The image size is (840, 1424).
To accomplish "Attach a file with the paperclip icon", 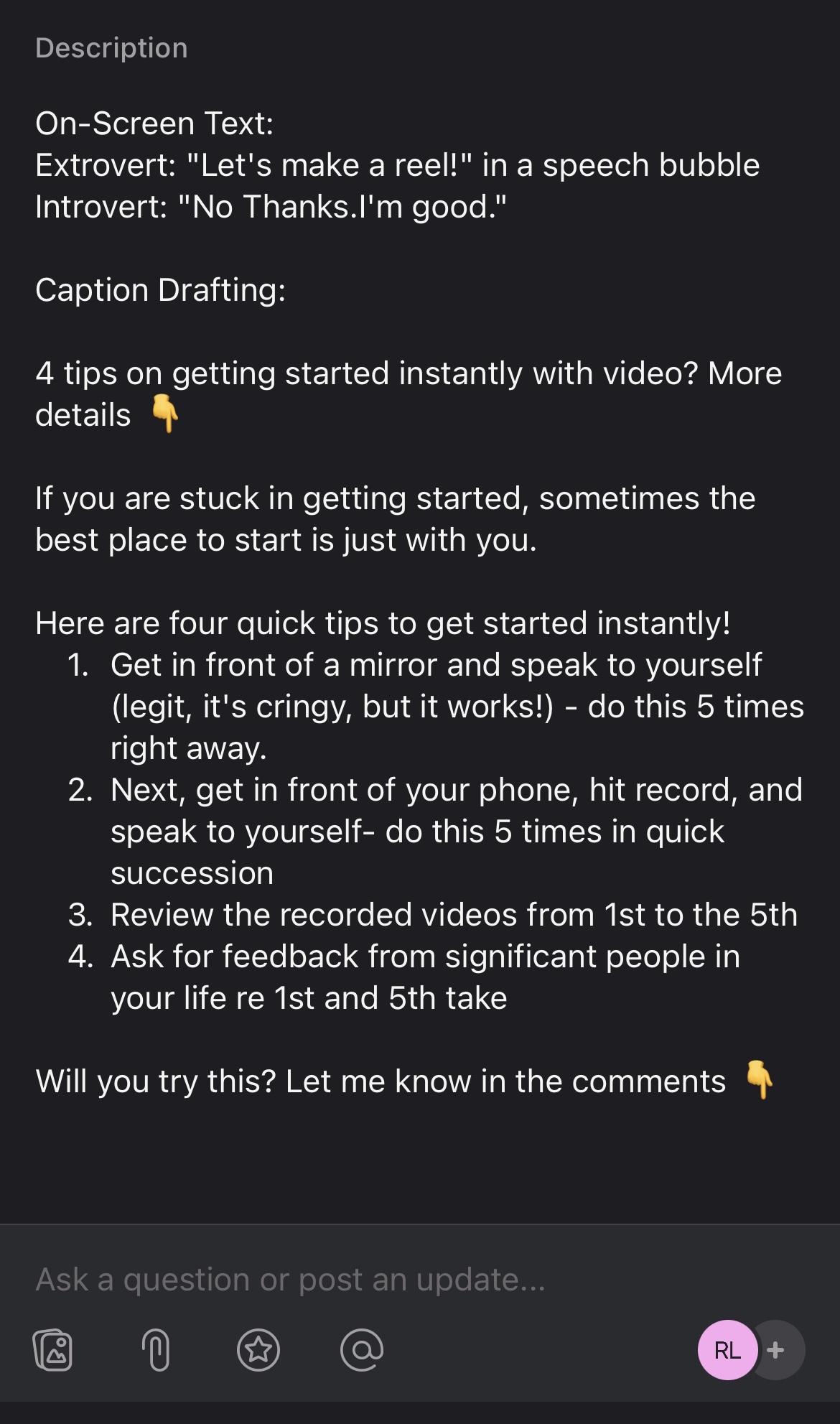I will [156, 1350].
